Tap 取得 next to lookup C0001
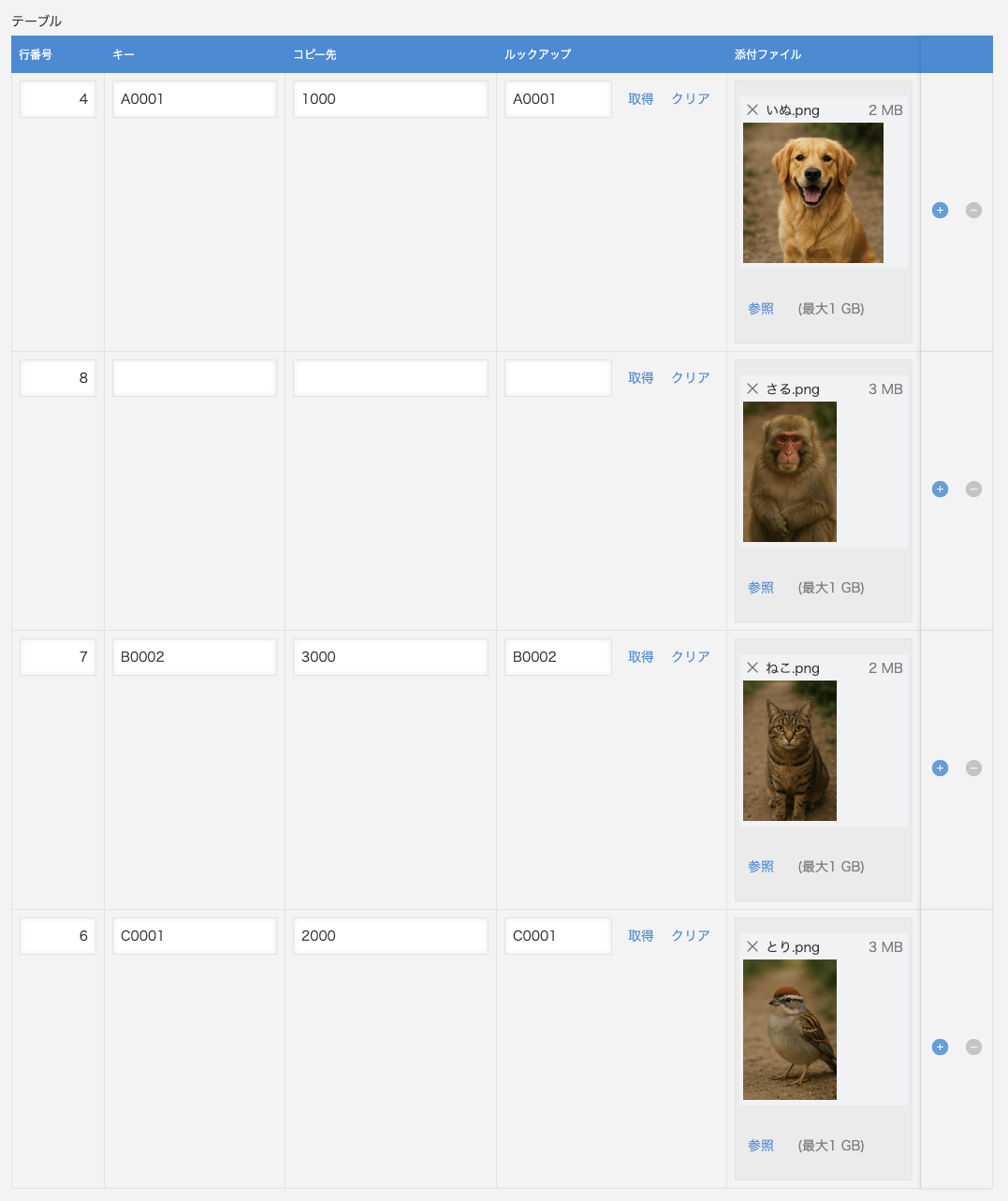Image resolution: width=1008 pixels, height=1201 pixels. coord(641,936)
